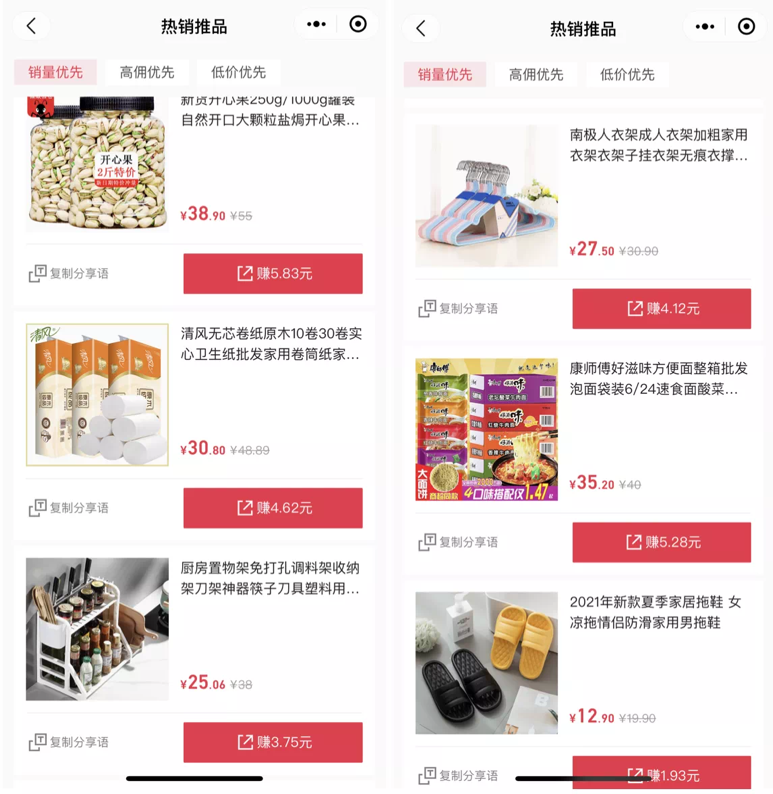Tap the 赚5.83元 button for the pistachios
The image size is (773, 794).
pyautogui.click(x=272, y=273)
